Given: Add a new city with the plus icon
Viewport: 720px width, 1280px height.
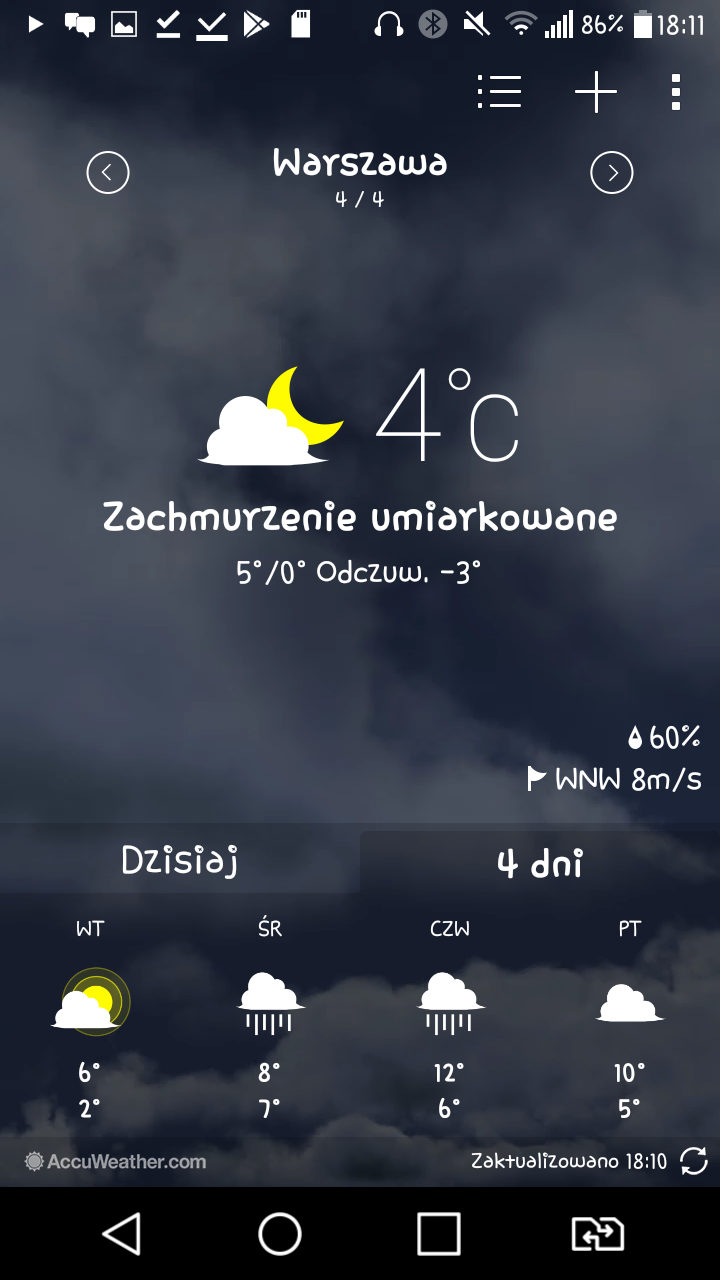Looking at the screenshot, I should (596, 92).
